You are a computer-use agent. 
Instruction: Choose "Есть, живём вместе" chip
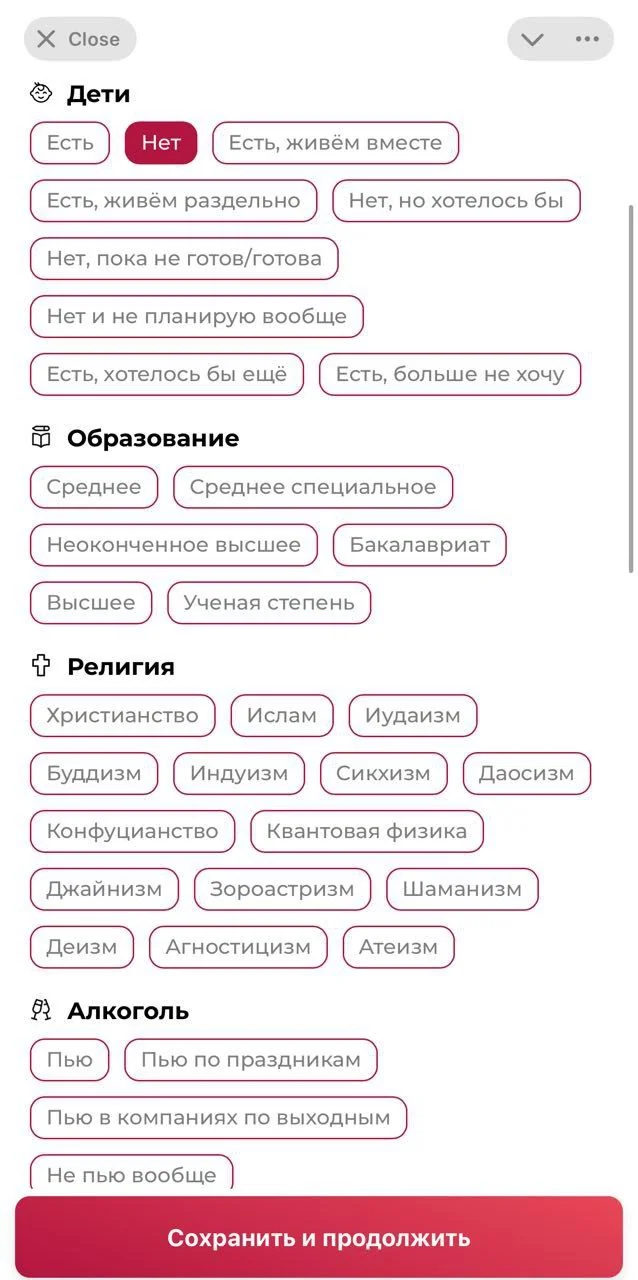(x=335, y=143)
